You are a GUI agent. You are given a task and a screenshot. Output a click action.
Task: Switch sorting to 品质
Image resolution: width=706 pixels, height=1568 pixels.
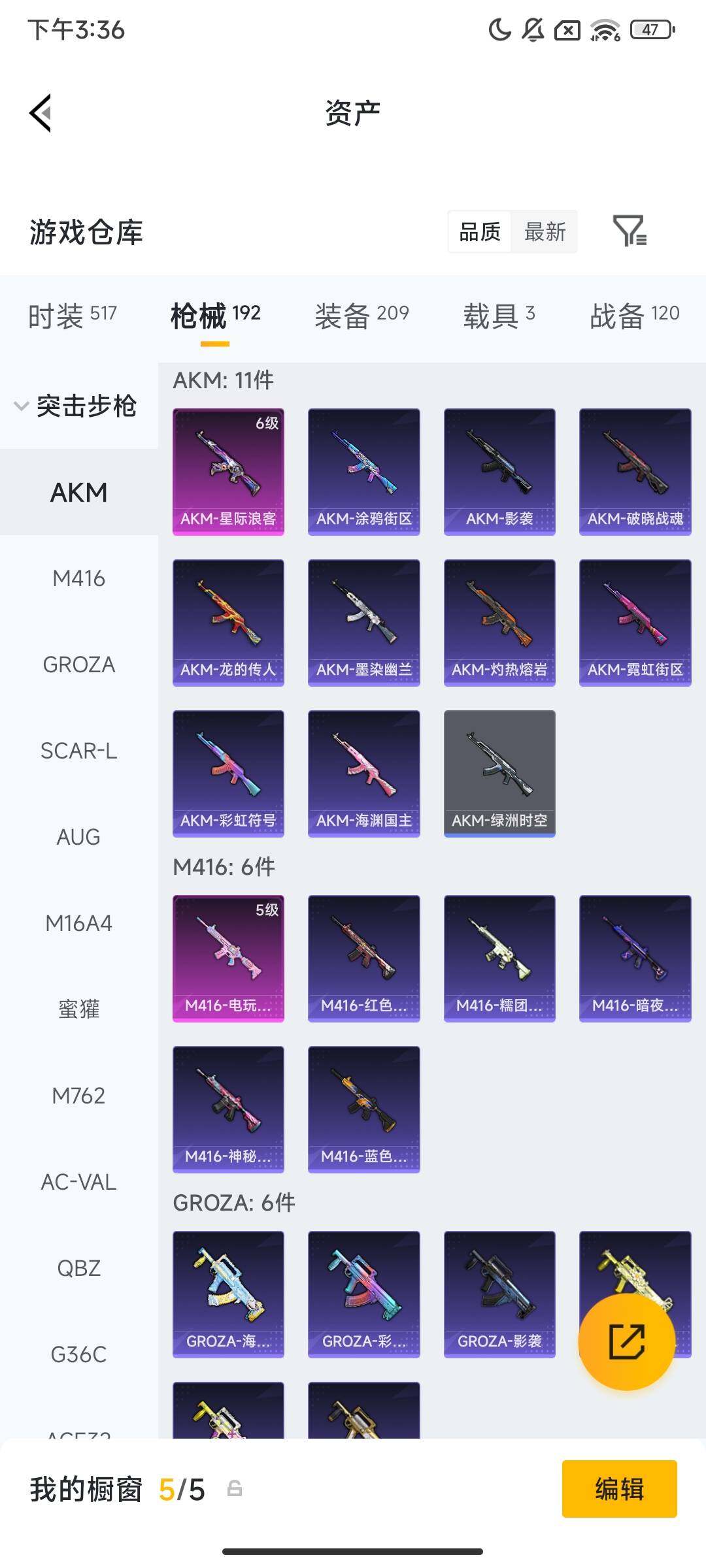coord(479,232)
